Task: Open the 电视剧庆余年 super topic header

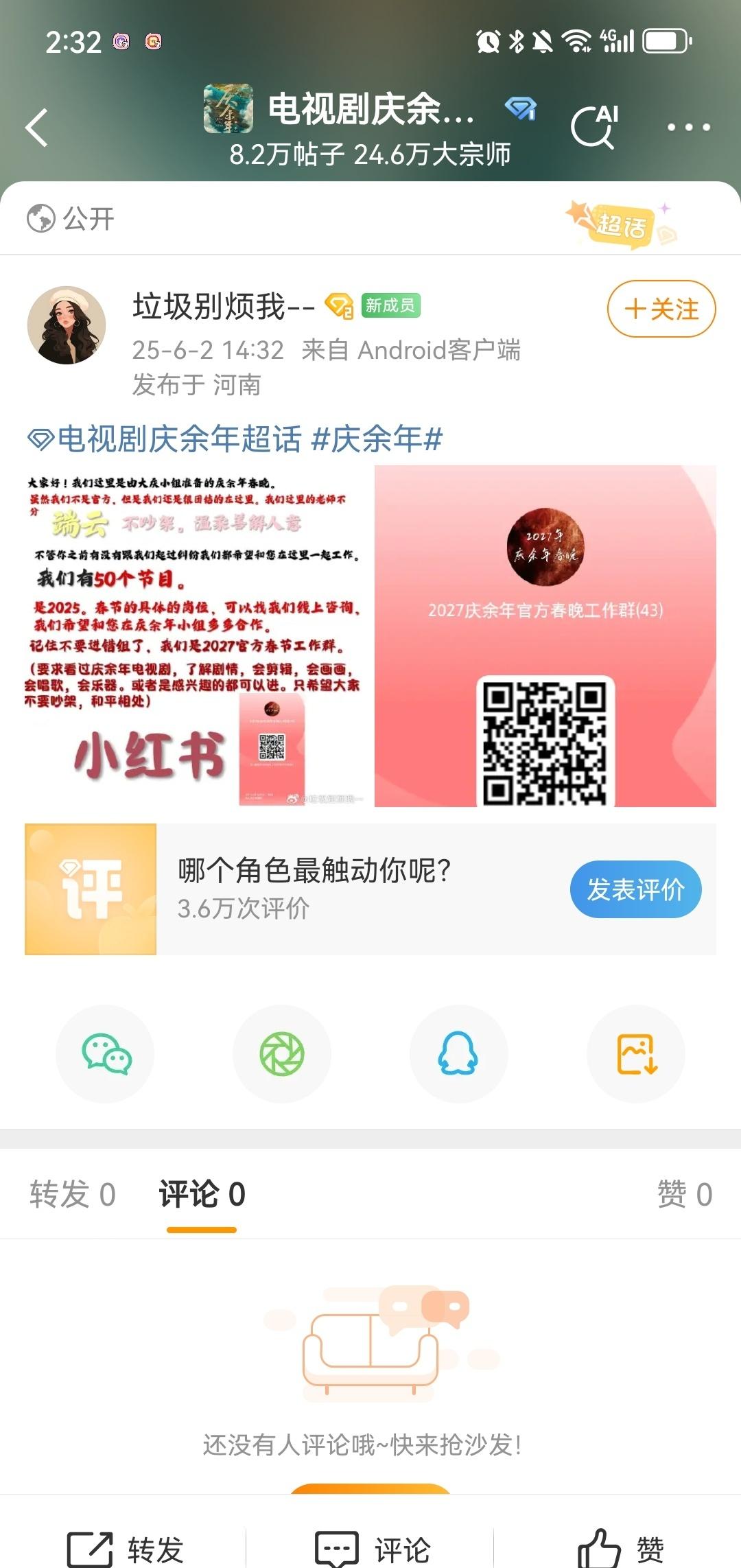Action: [370, 110]
